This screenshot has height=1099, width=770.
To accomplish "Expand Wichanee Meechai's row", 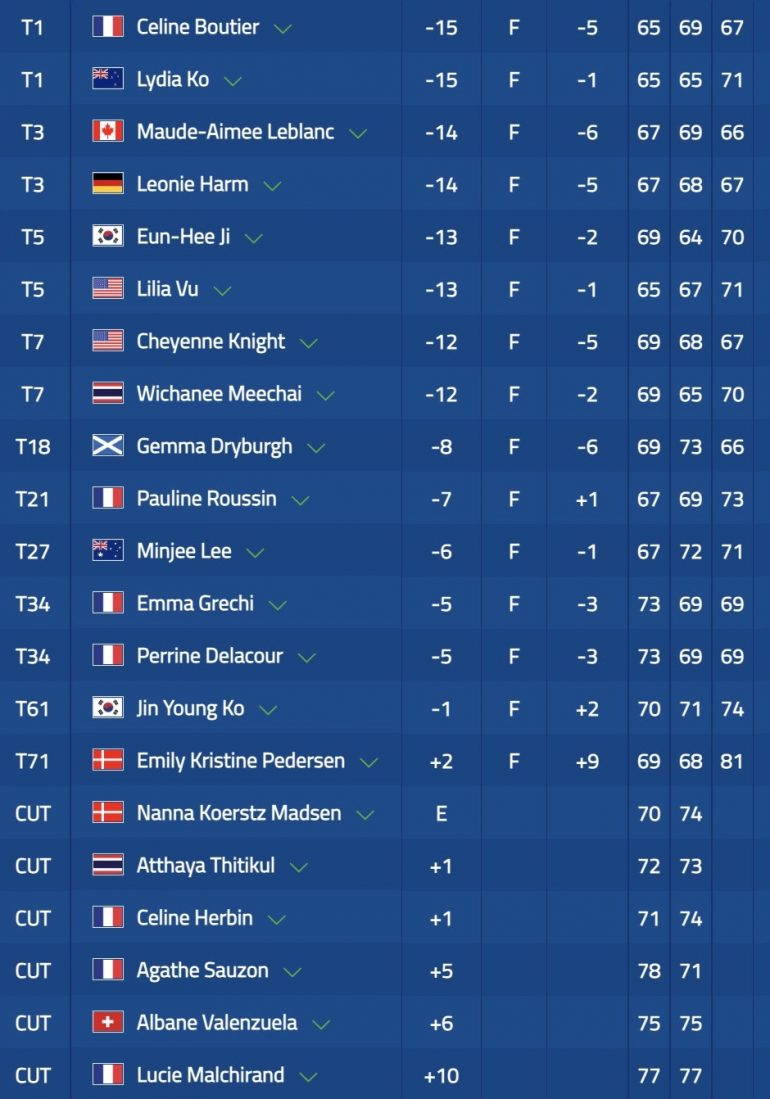I will tap(325, 396).
